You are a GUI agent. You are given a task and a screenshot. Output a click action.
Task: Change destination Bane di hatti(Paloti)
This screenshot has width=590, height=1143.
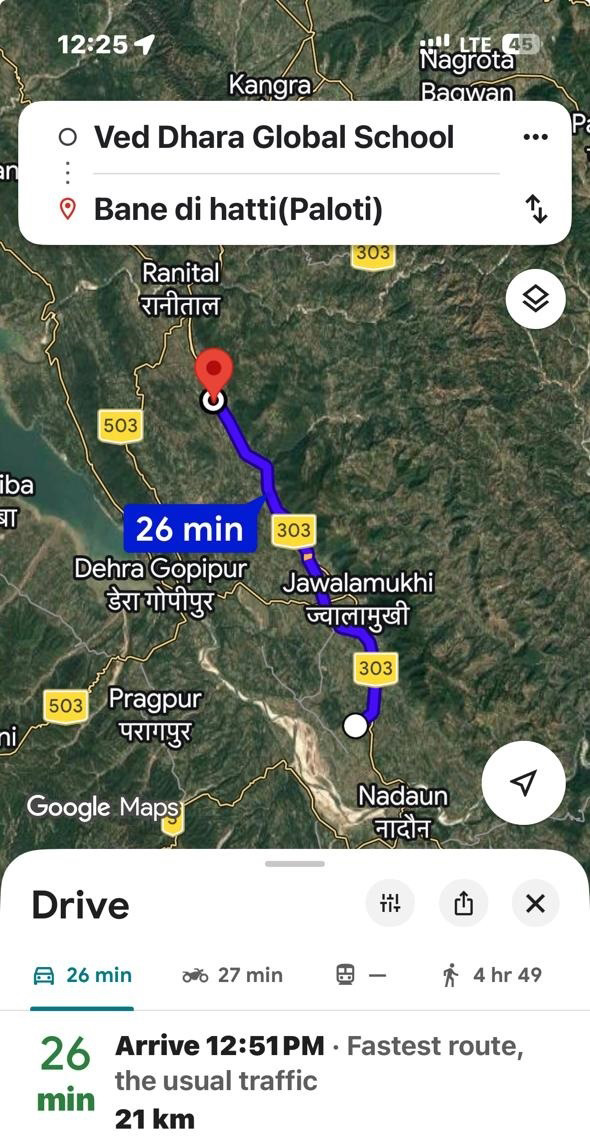coord(238,210)
